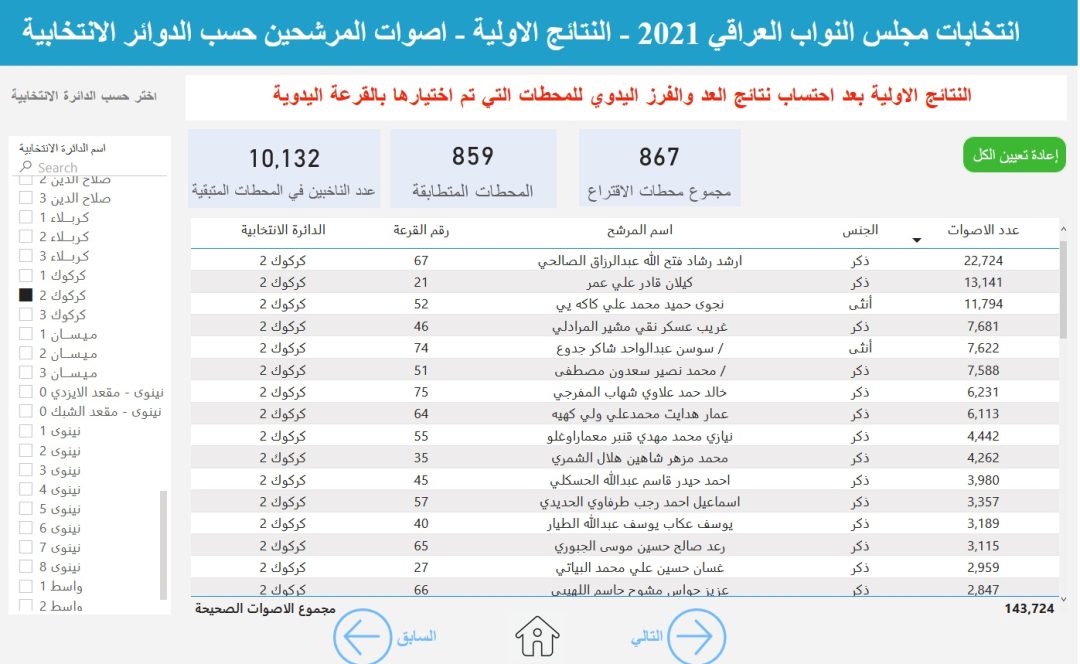
Task: Select نينوى - مقعد الايزيدي 0 checkbox
Action: 26,393
